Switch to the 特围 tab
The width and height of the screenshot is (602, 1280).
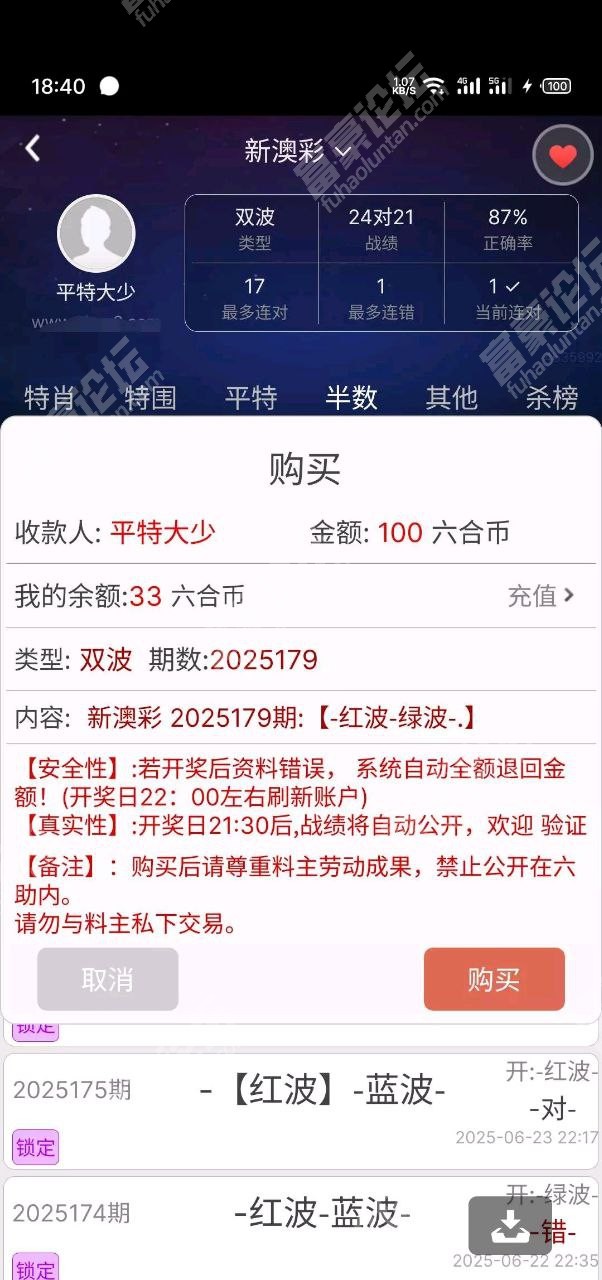[x=150, y=397]
